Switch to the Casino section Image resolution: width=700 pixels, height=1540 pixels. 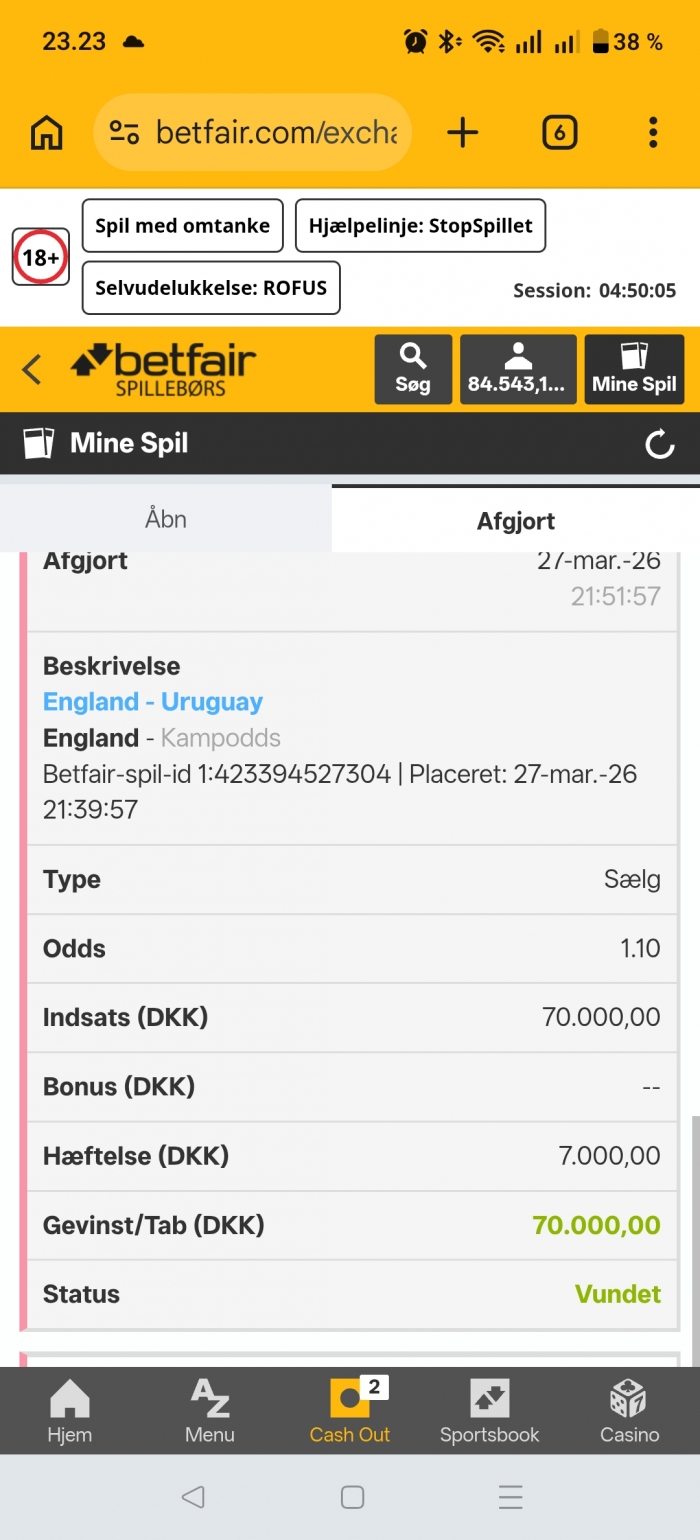(x=629, y=1412)
